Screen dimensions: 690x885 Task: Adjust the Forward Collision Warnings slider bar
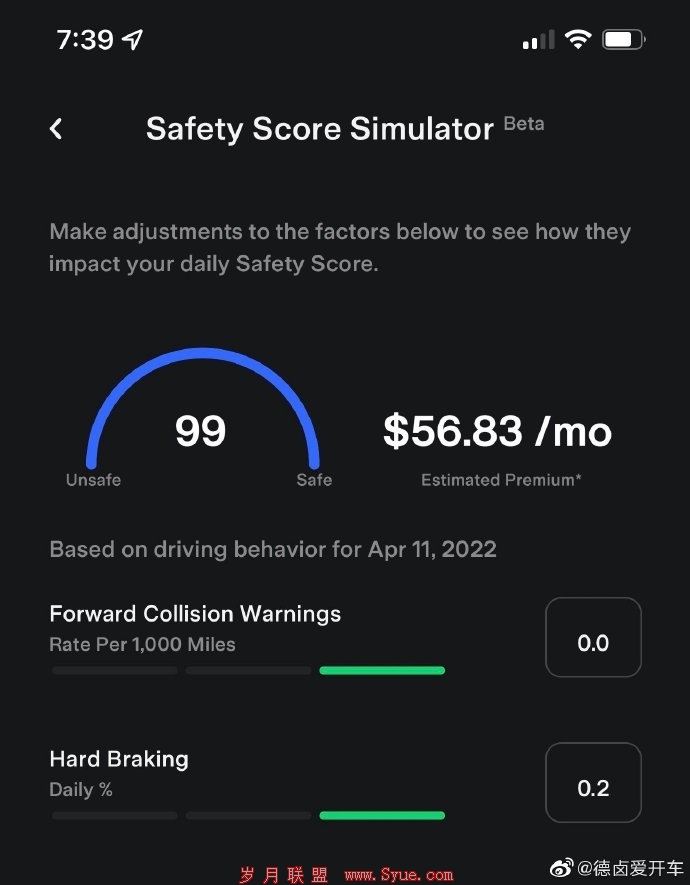click(248, 671)
